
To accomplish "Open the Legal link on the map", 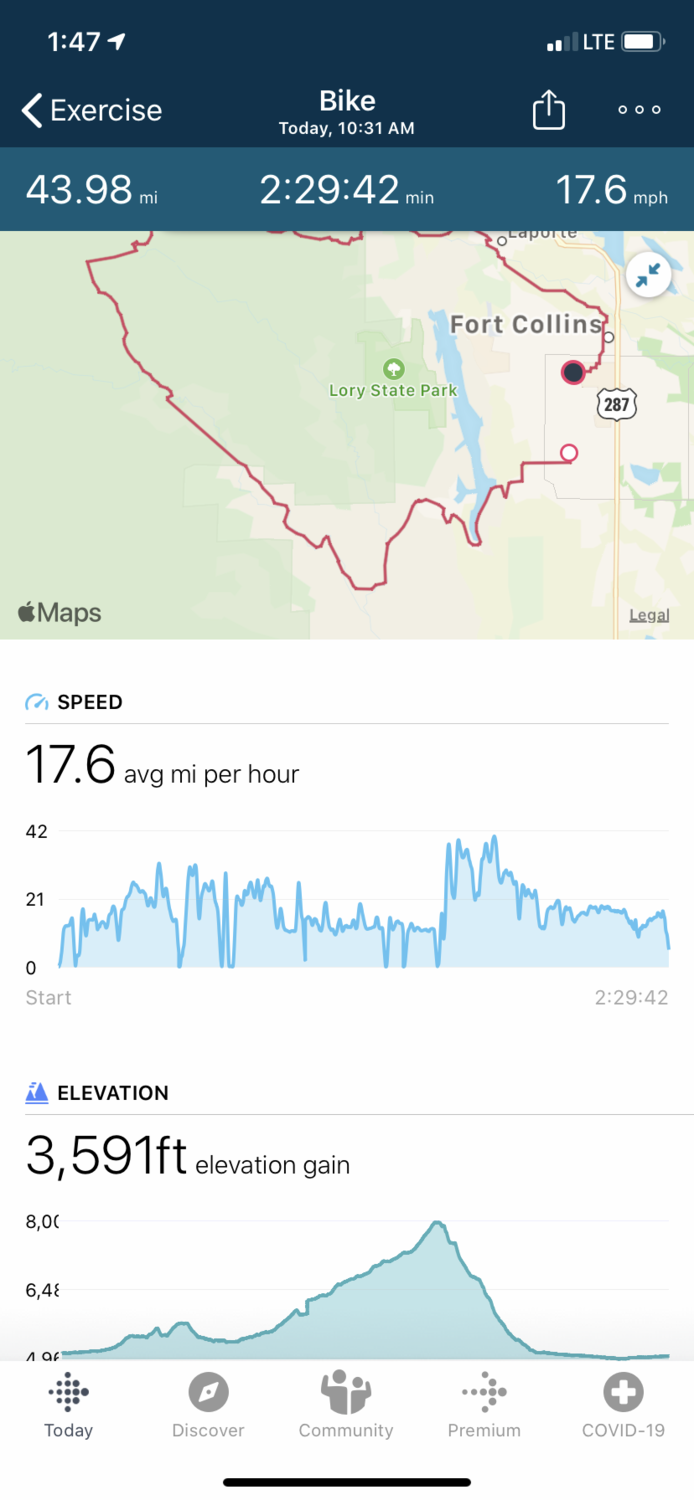I will coord(649,615).
